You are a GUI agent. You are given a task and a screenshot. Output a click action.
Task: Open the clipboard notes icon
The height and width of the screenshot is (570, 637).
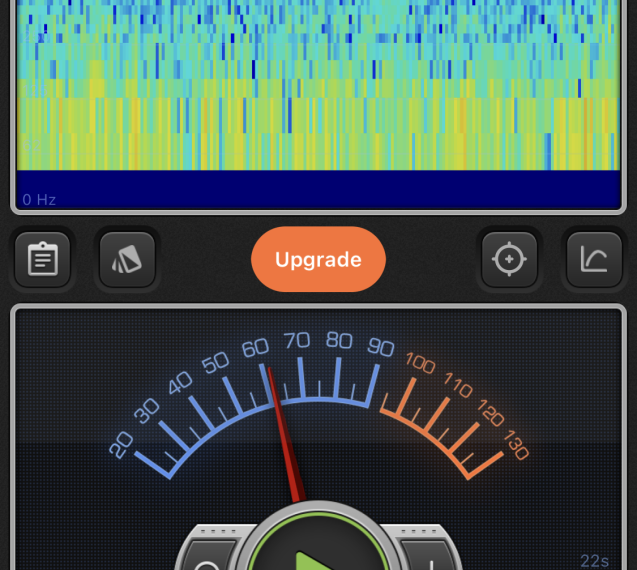43,260
